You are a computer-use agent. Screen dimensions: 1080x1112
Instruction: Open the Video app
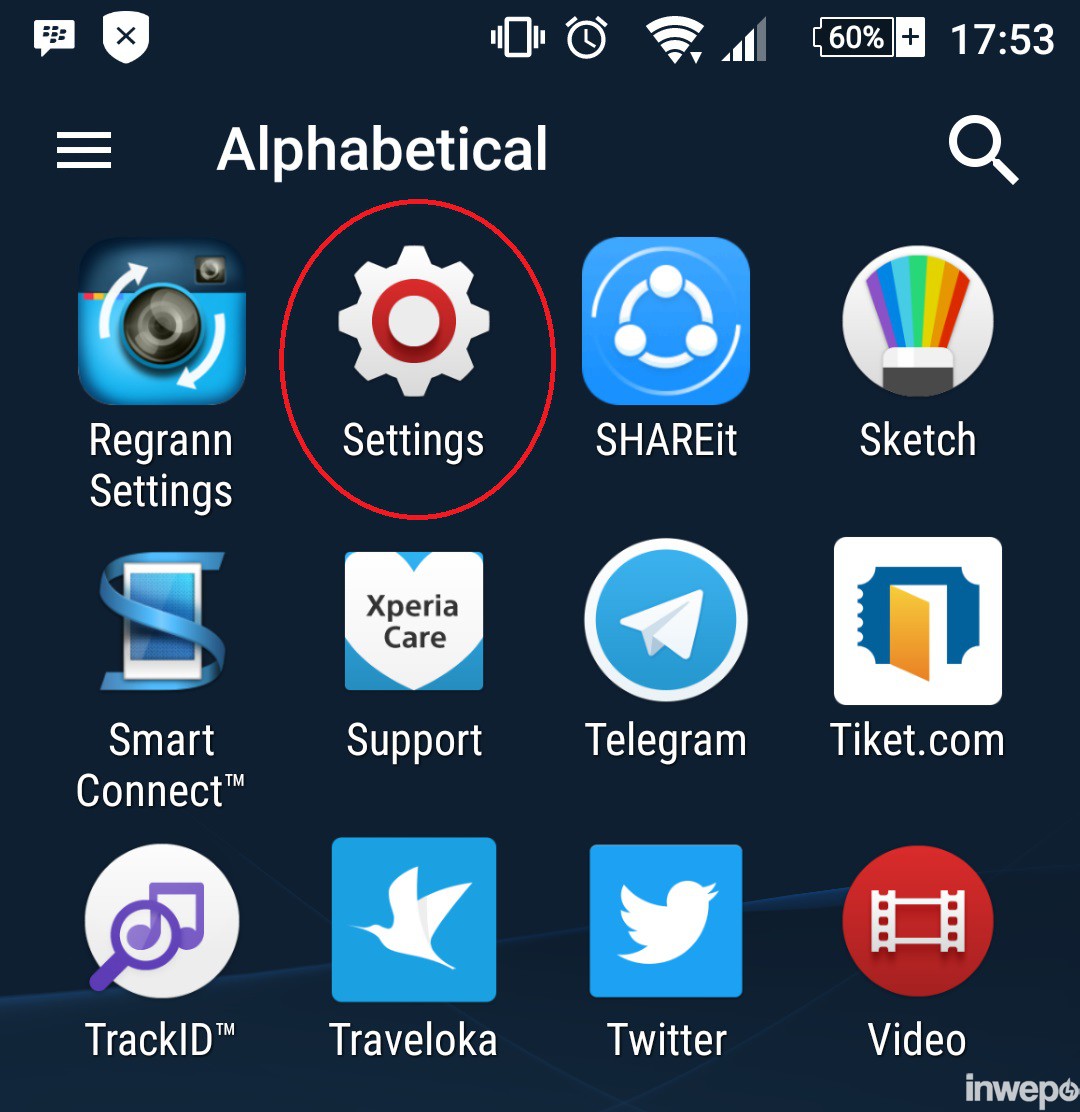coord(917,922)
